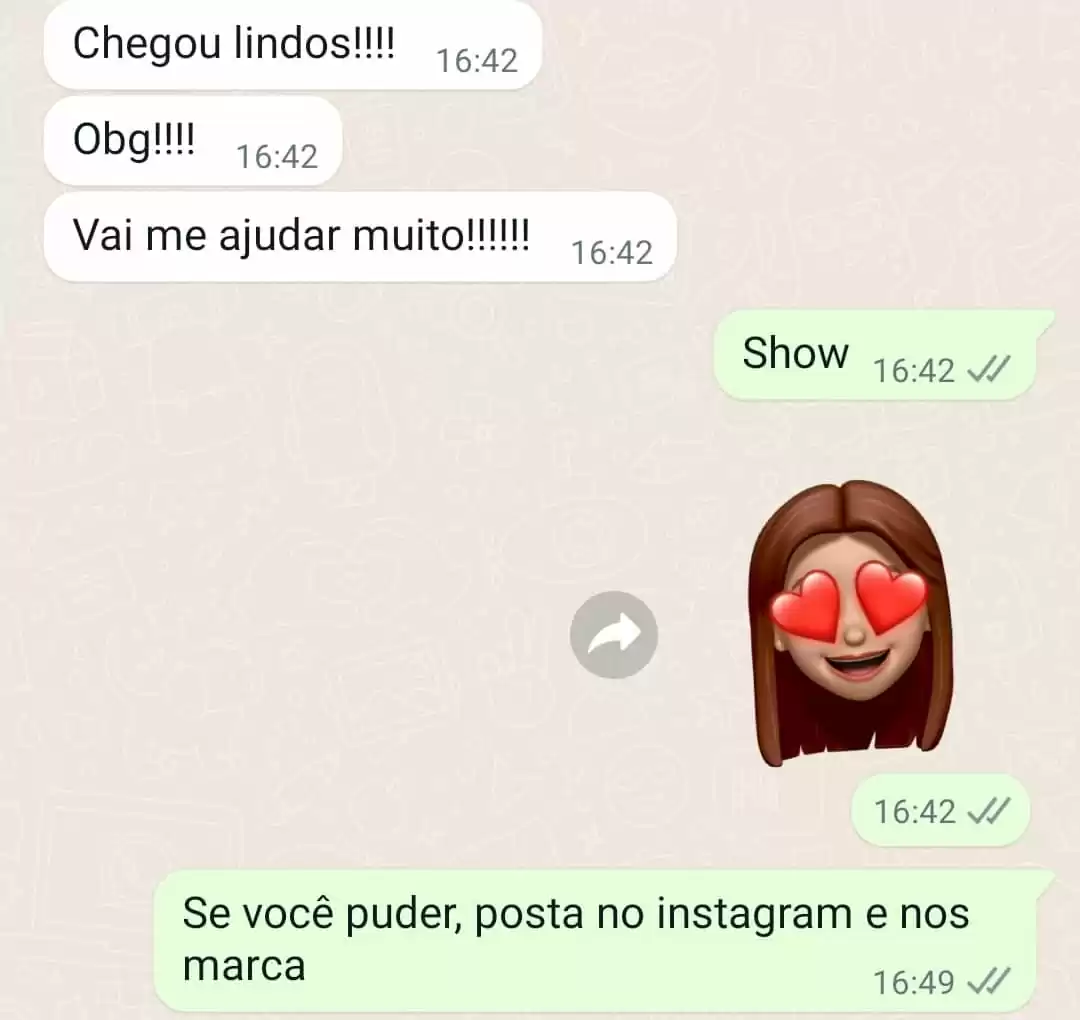Tap the forward arrow beside the sticker
The width and height of the screenshot is (1080, 1020).
tap(614, 634)
